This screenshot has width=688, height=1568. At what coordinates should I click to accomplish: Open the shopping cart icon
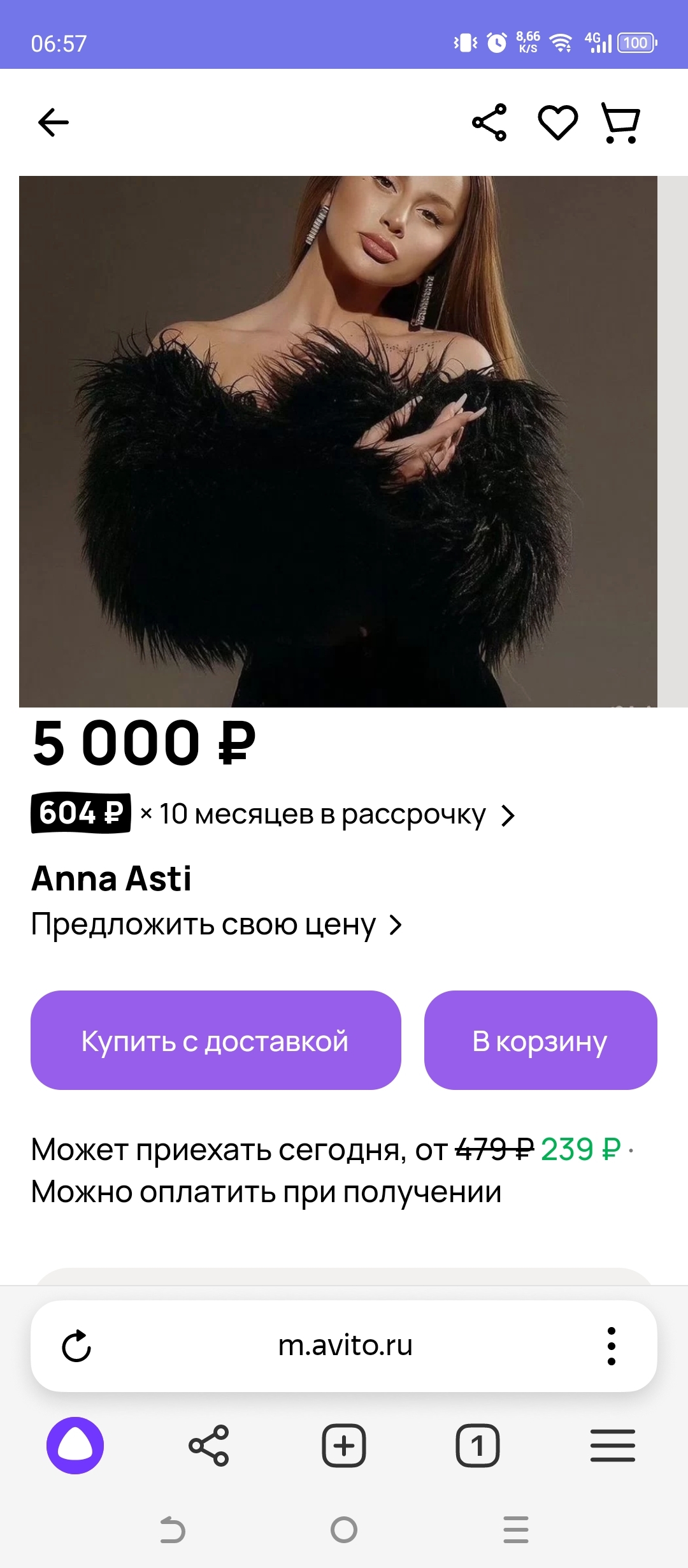coord(620,122)
